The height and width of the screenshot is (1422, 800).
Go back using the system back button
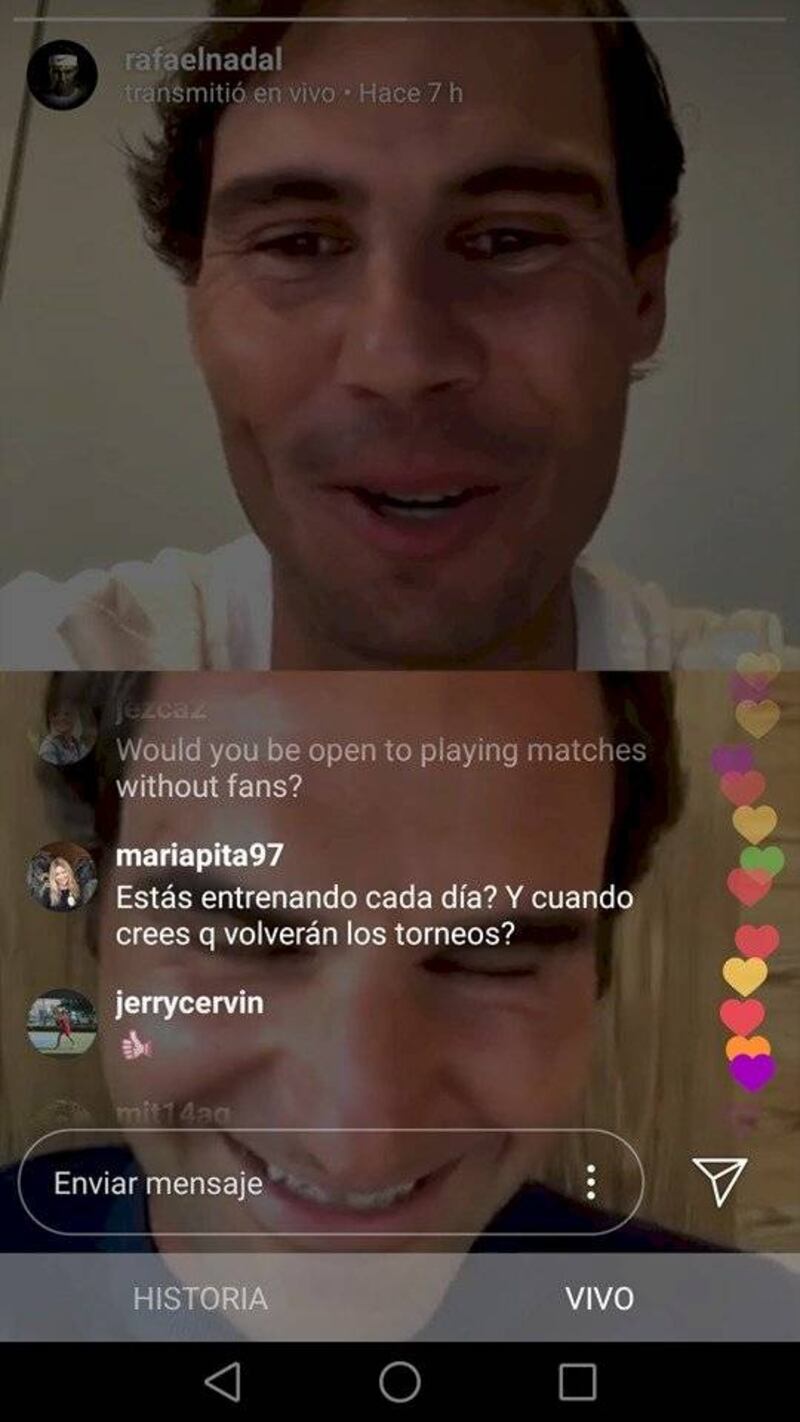point(222,1382)
